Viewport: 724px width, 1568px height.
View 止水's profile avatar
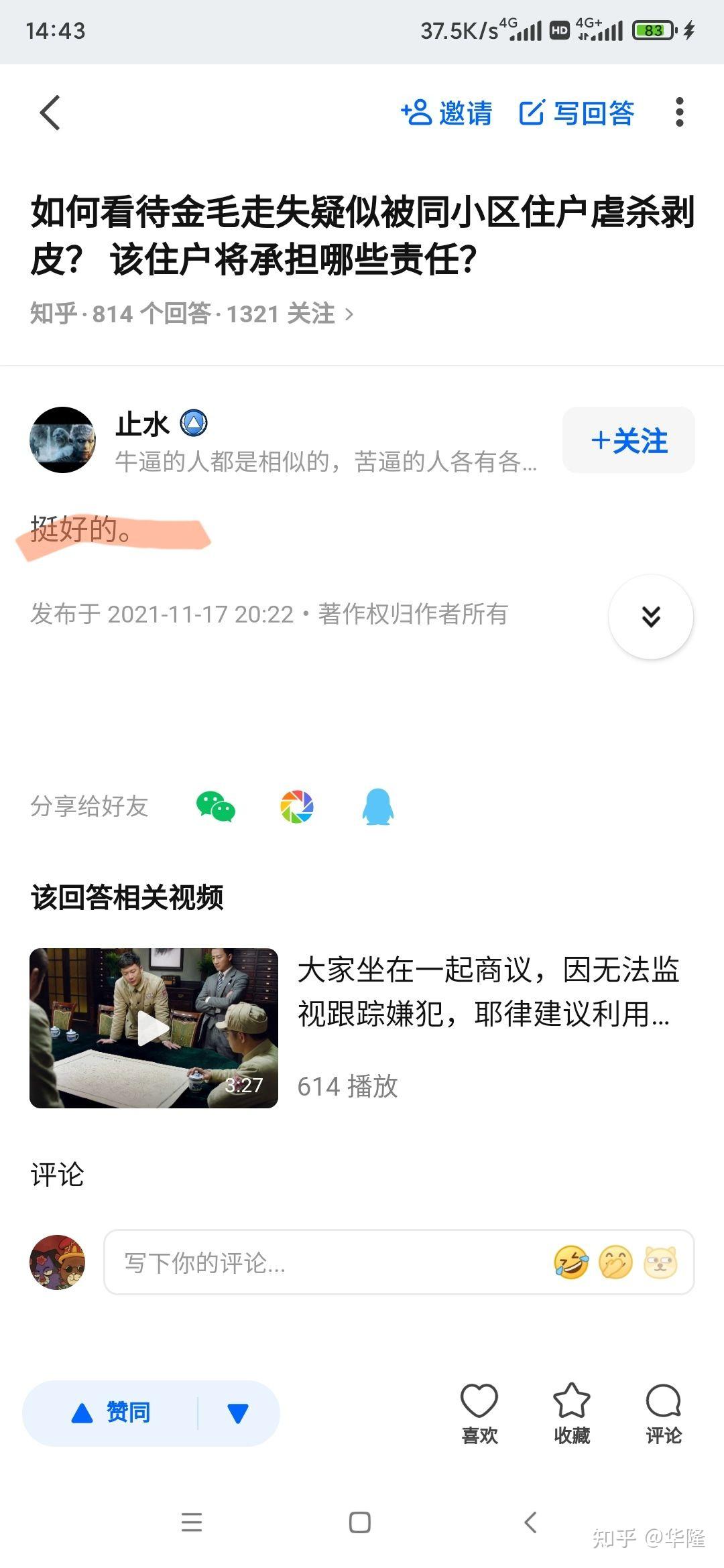tap(63, 440)
